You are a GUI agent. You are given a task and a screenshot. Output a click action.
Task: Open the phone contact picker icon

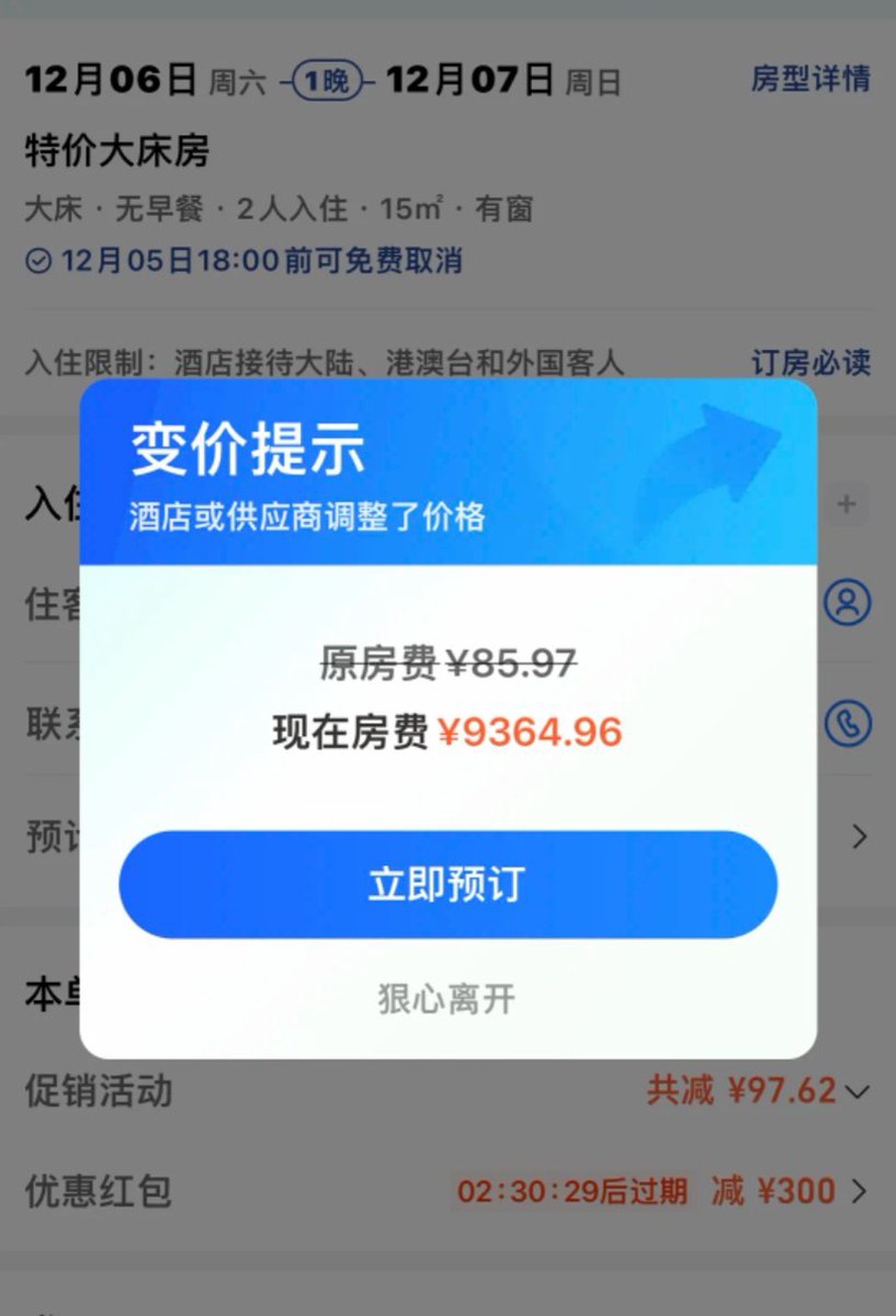pos(847,724)
